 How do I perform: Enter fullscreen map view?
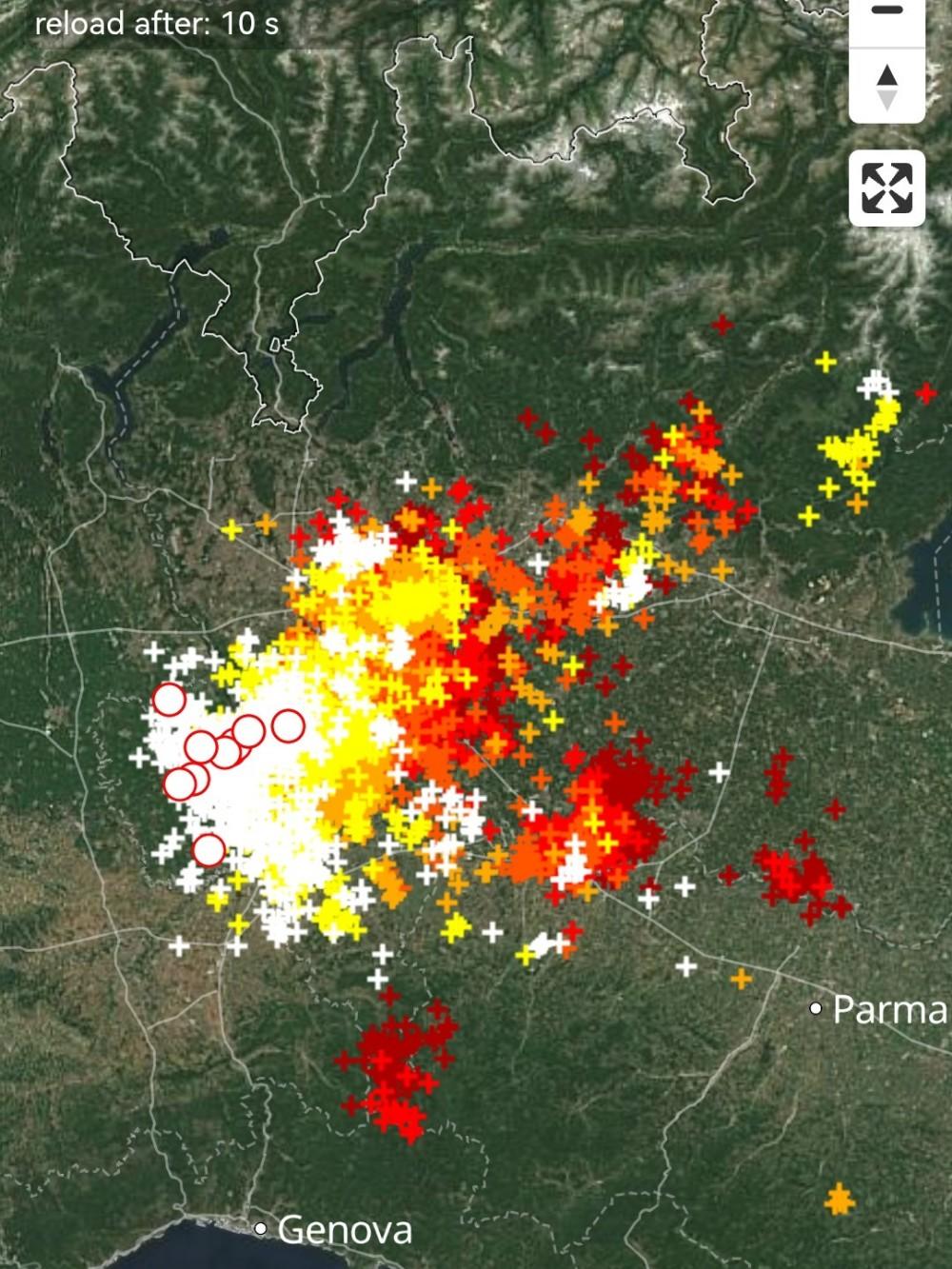(886, 188)
